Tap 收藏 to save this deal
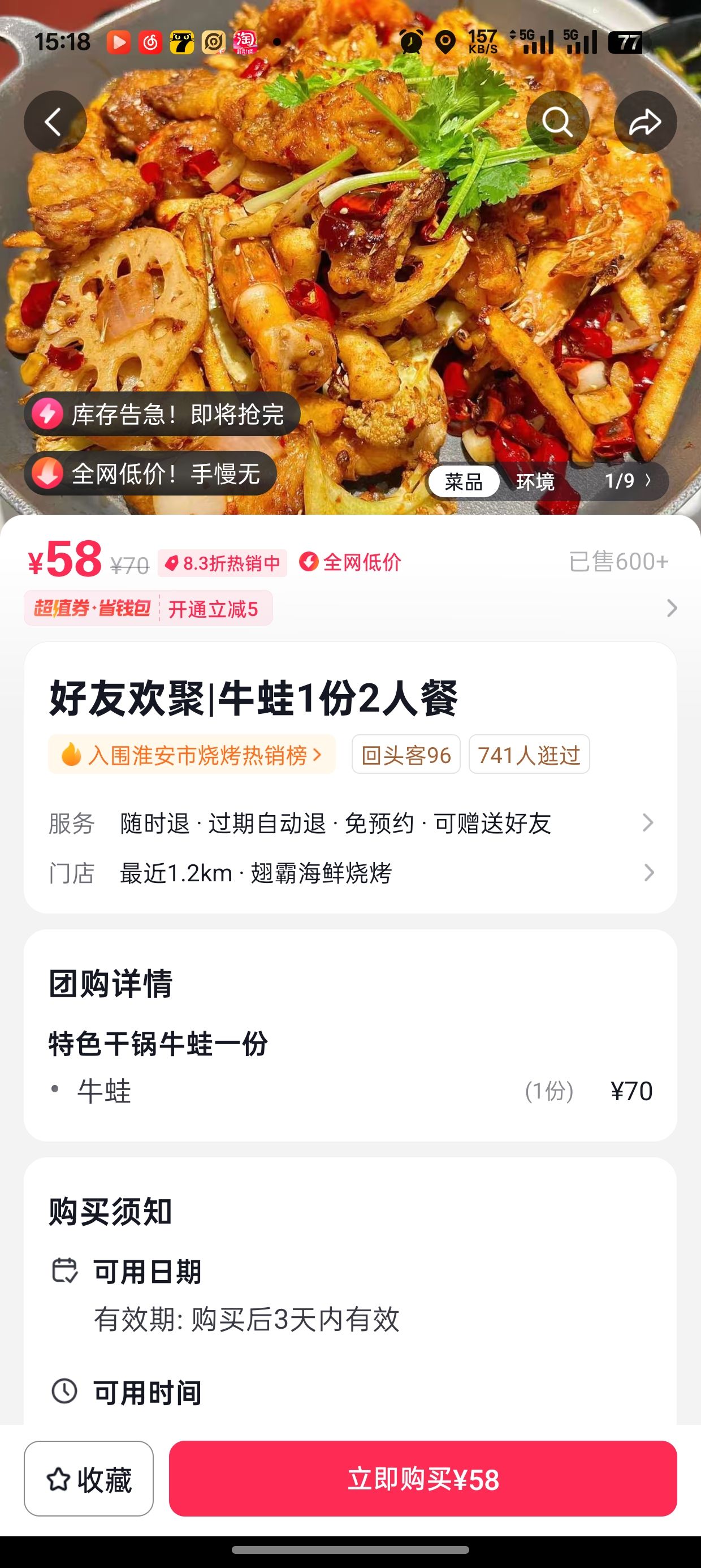The image size is (701, 1568). tap(89, 1479)
